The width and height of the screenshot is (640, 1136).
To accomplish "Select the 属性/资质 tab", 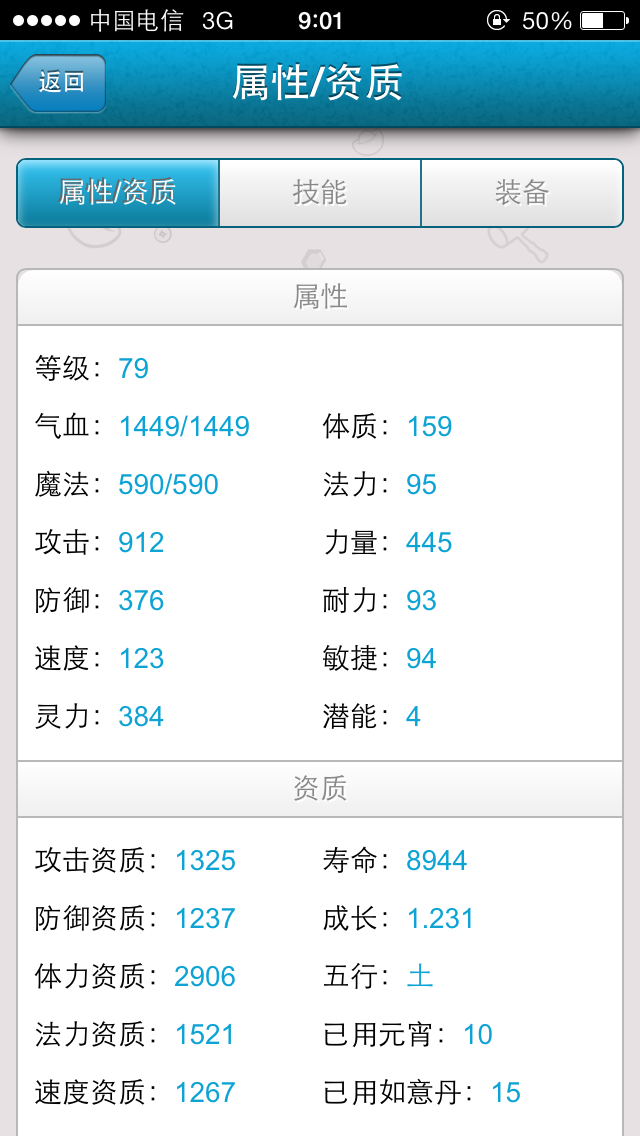I will coord(118,192).
